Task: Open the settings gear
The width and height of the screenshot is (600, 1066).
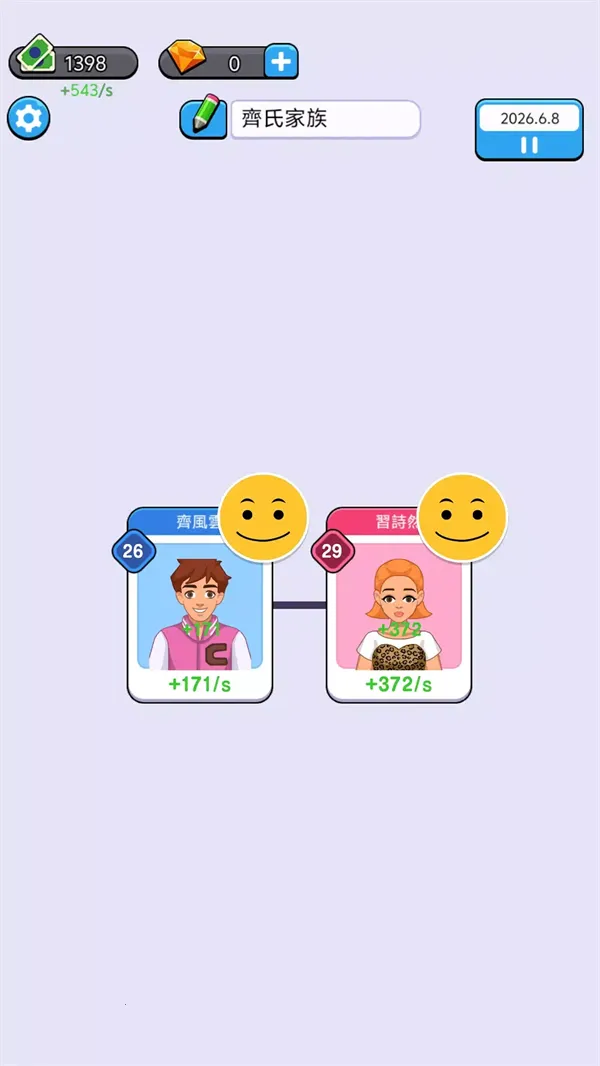Action: click(28, 119)
